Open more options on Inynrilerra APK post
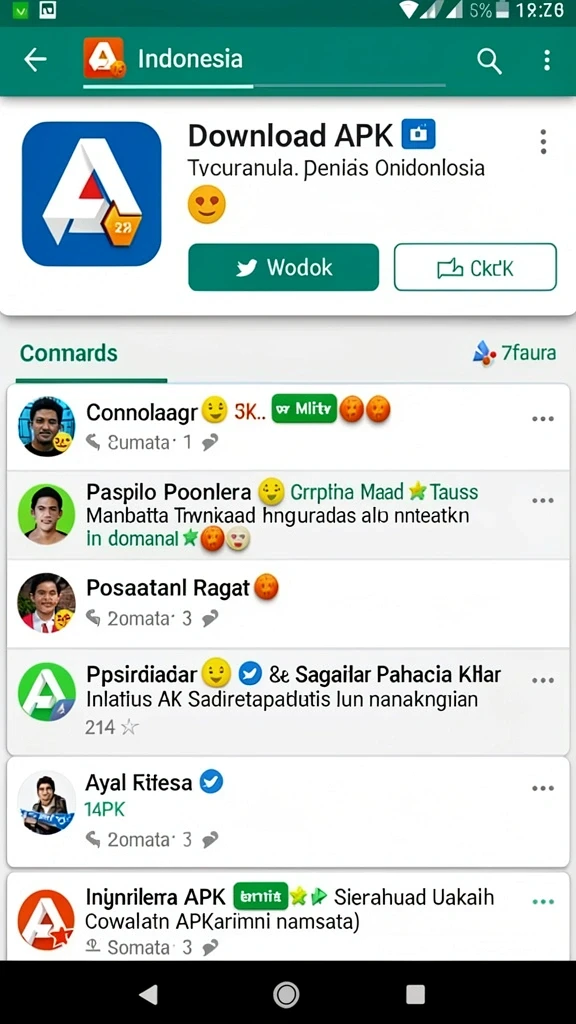The width and height of the screenshot is (576, 1024). (543, 902)
